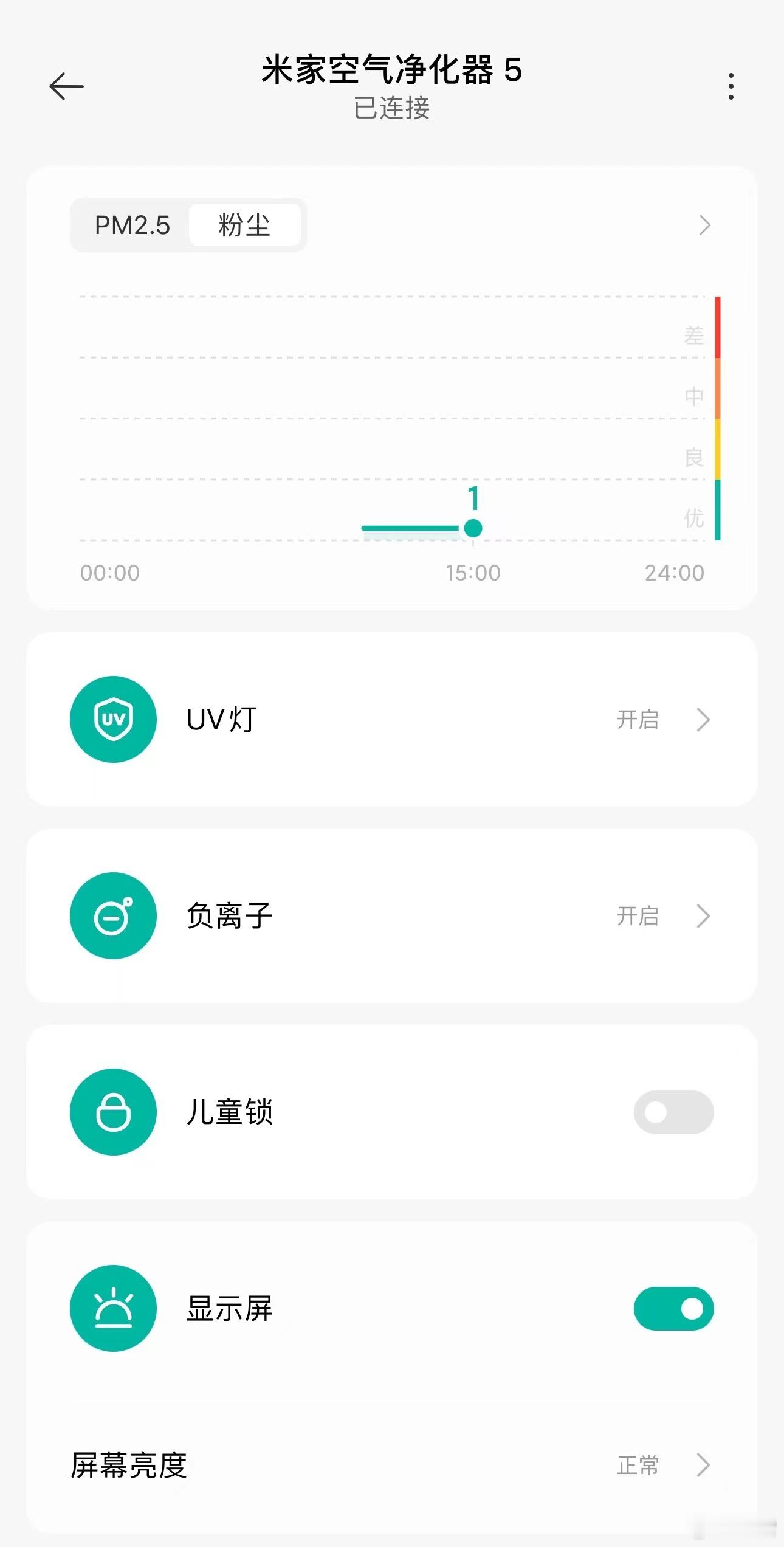Enable the 儿童锁 child lock switch
The image size is (784, 1547).
pos(673,1112)
